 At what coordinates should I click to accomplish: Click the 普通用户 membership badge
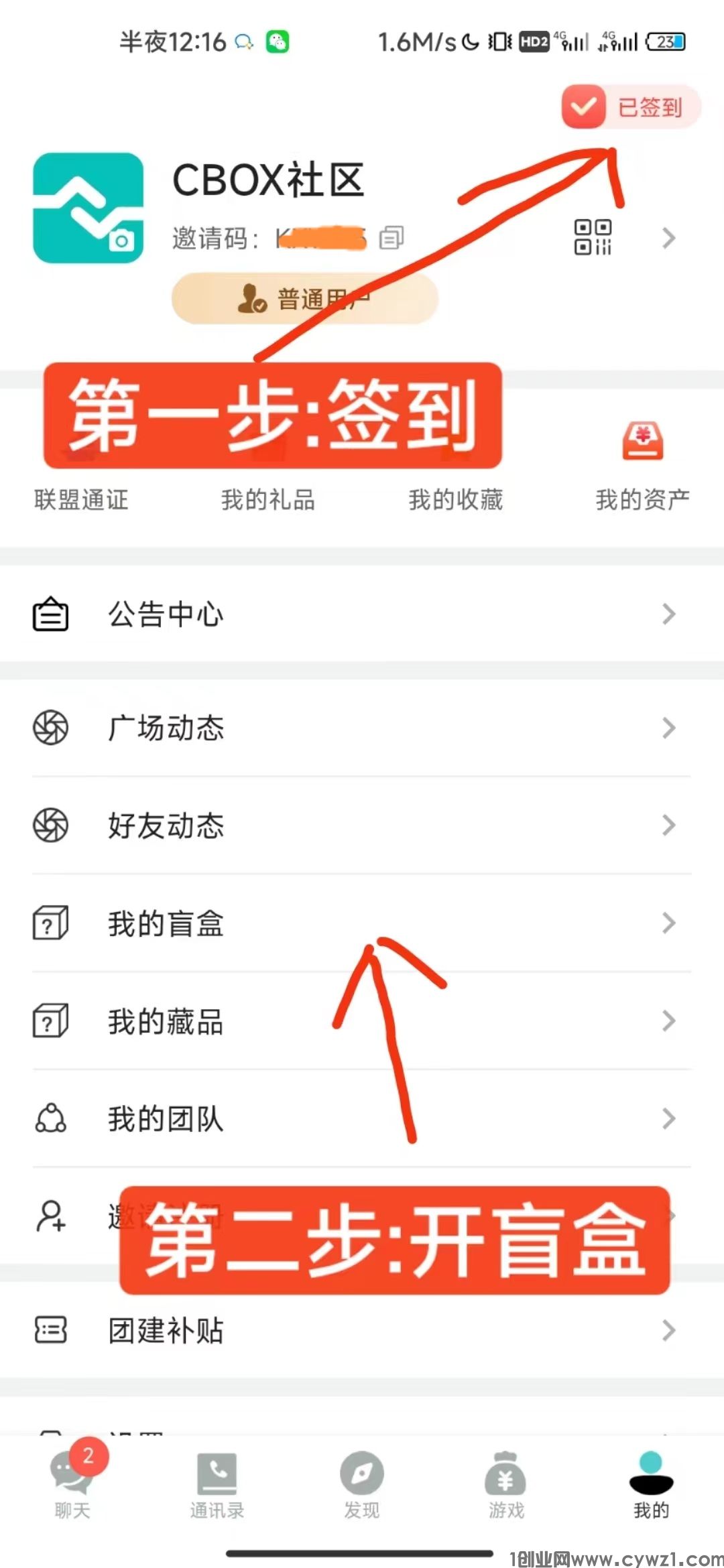click(x=305, y=298)
